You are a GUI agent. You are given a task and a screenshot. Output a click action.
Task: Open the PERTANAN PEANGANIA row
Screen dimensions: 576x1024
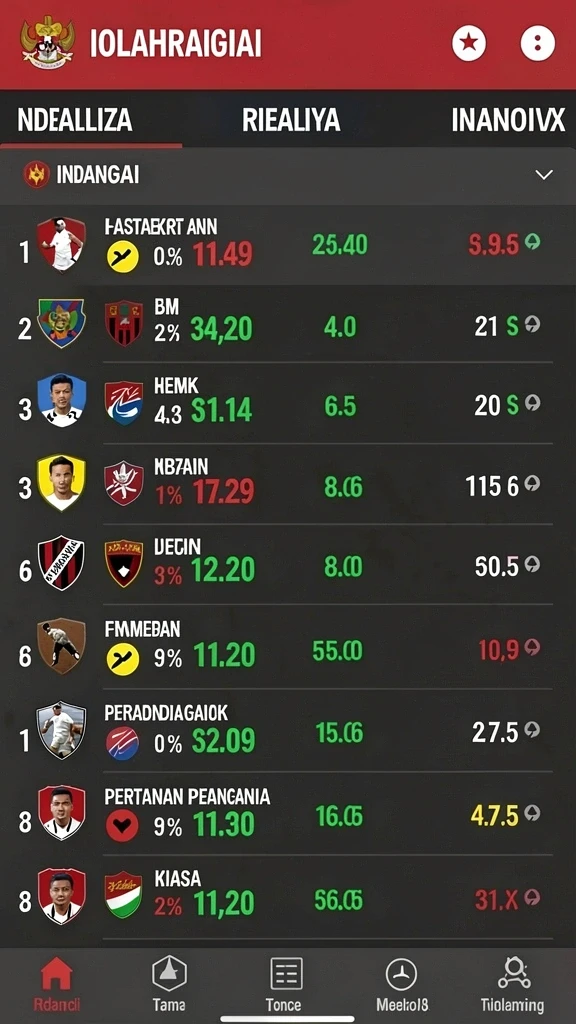coord(288,814)
